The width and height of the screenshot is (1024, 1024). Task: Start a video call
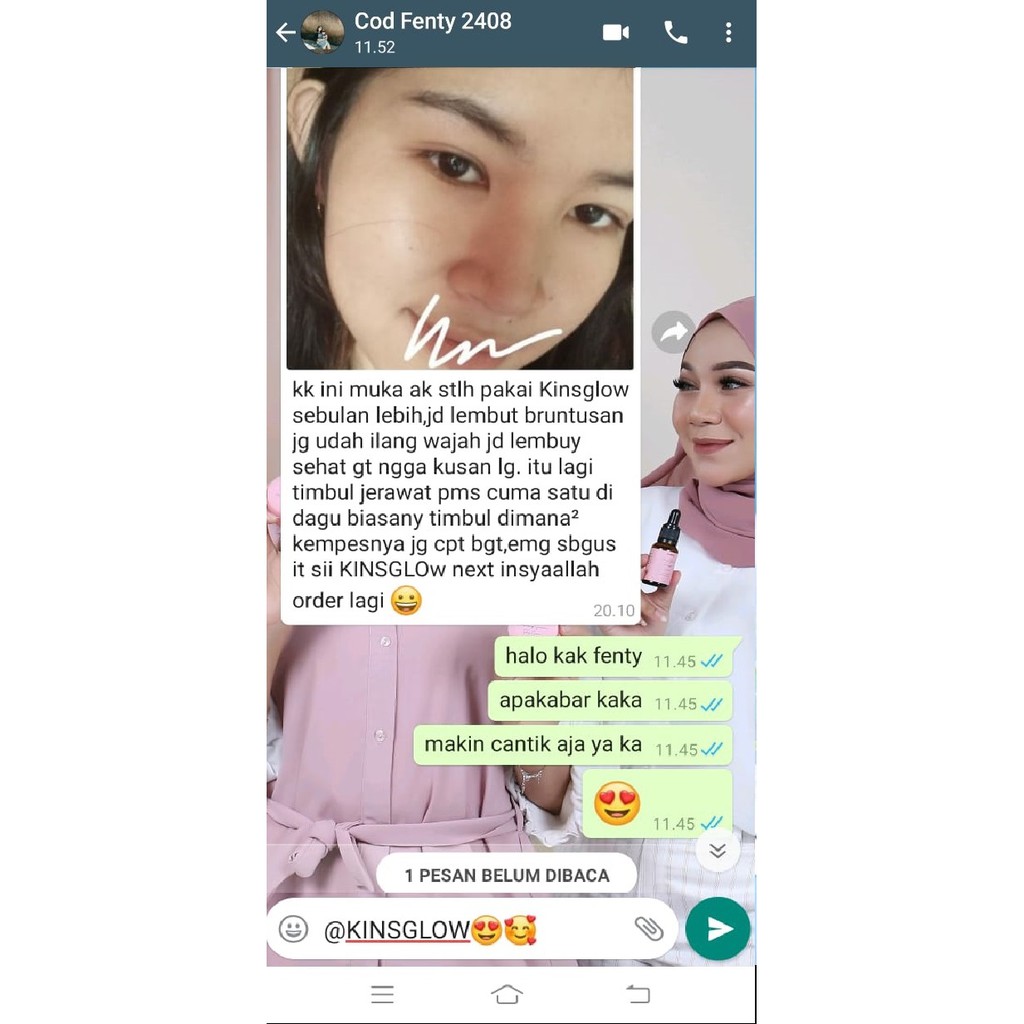(x=616, y=33)
